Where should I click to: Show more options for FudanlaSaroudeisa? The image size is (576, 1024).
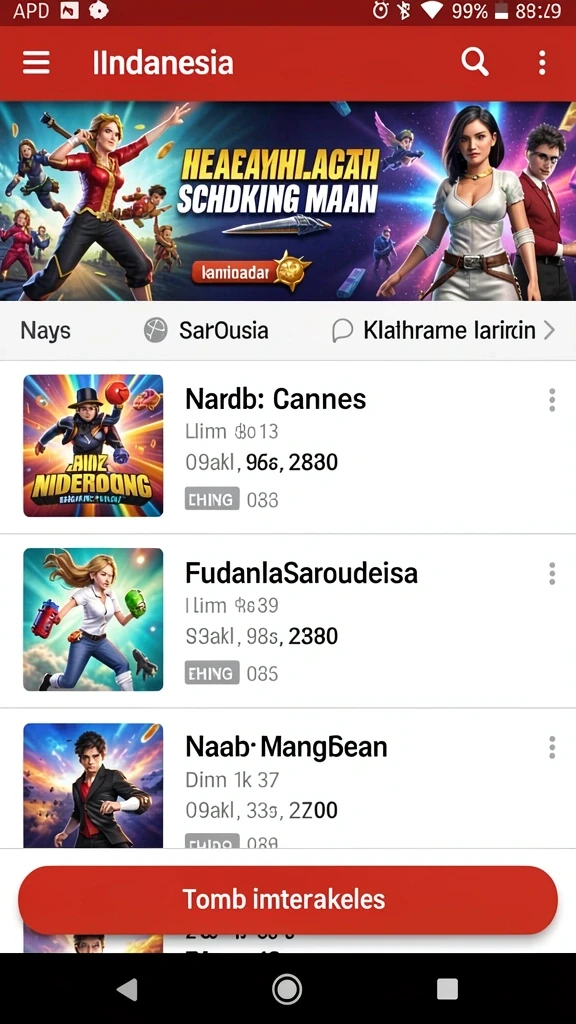[x=552, y=573]
